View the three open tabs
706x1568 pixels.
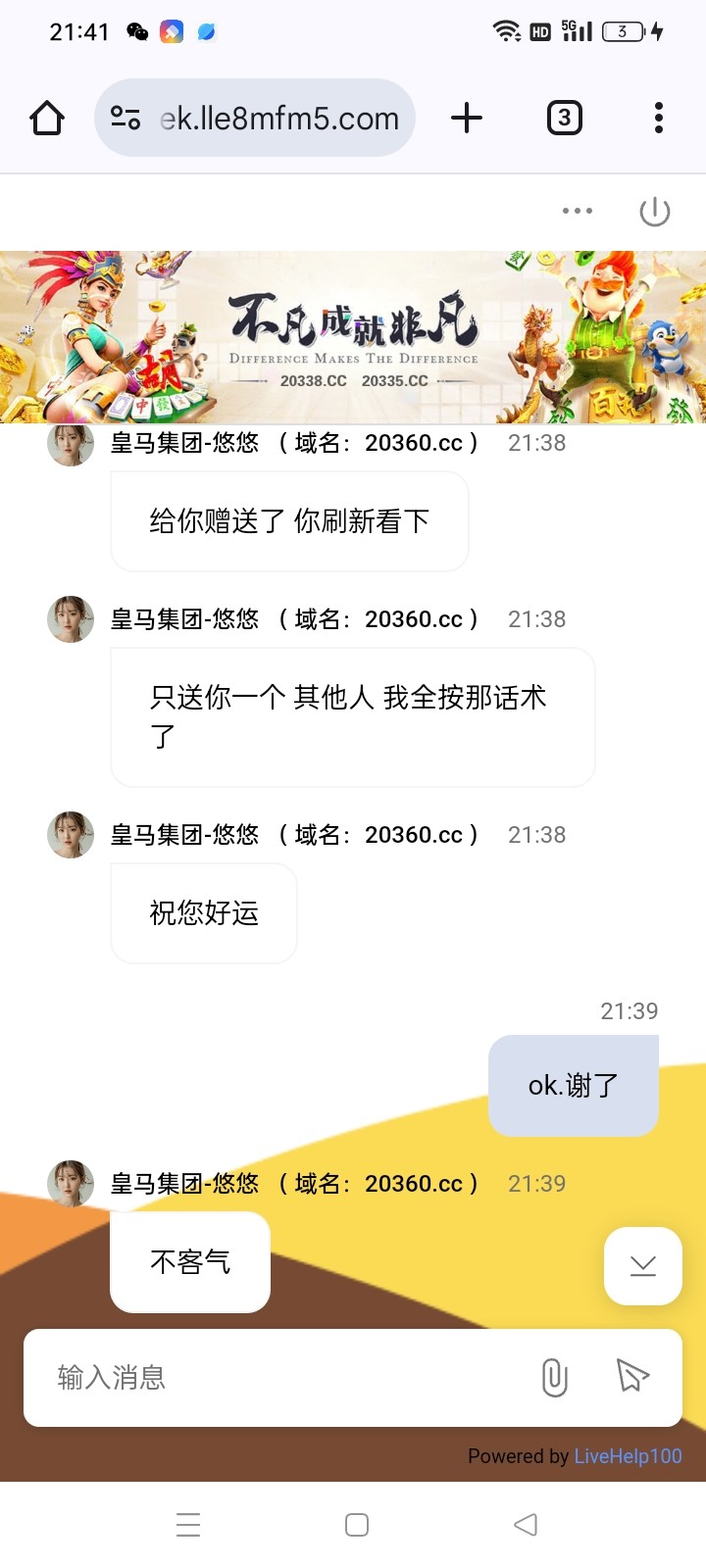564,119
